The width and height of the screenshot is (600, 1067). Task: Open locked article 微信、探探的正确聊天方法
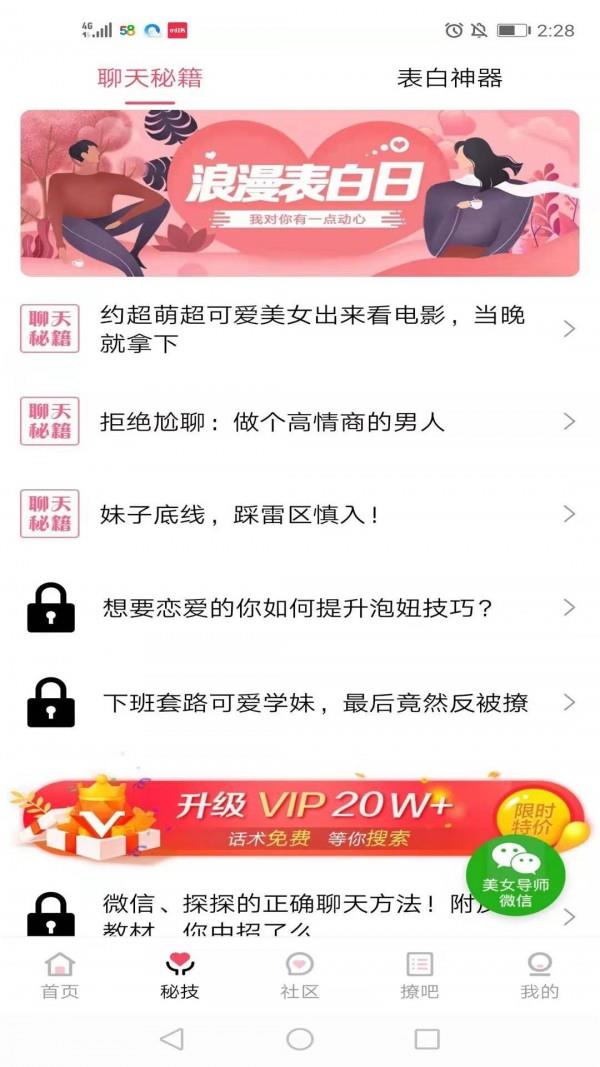point(270,913)
